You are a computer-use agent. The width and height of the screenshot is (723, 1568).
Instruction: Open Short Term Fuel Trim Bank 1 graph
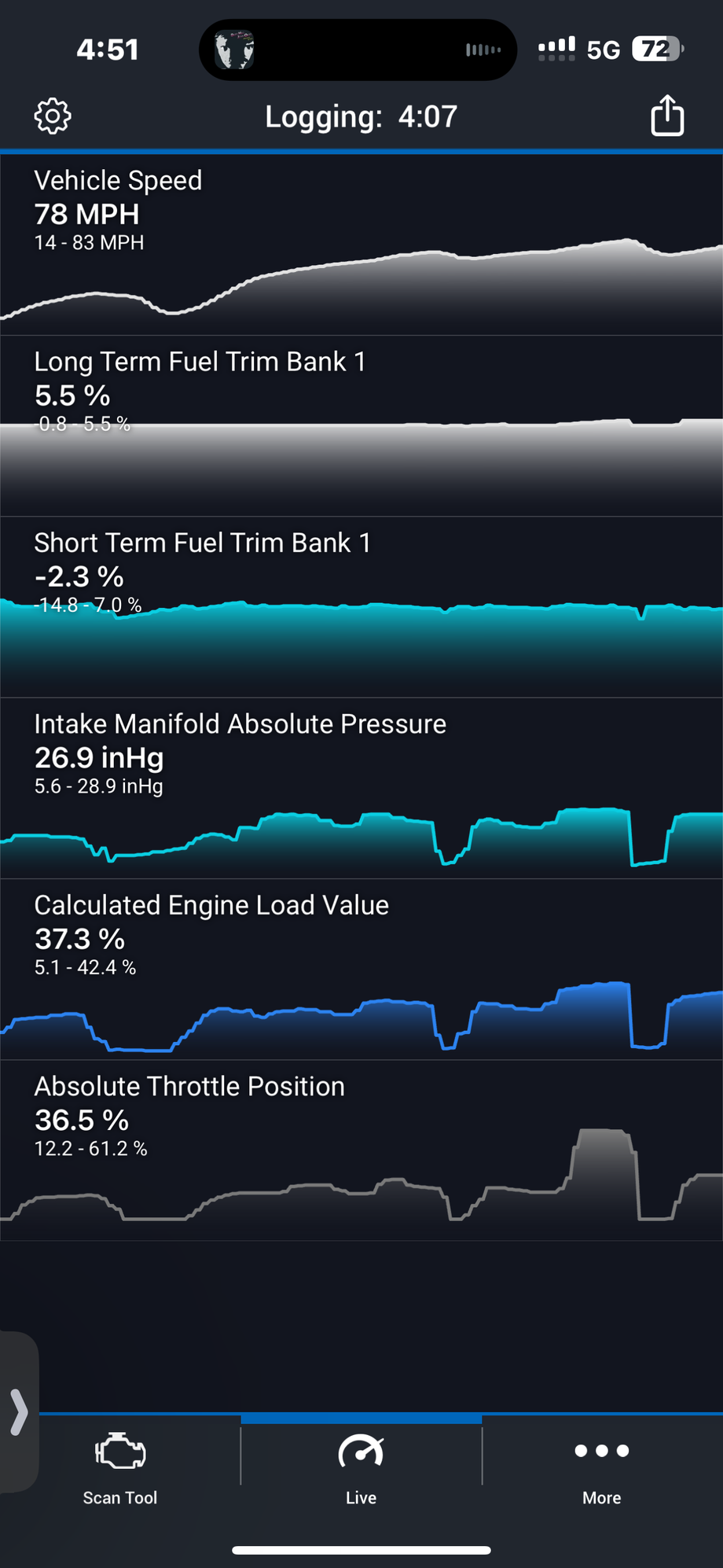[361, 607]
